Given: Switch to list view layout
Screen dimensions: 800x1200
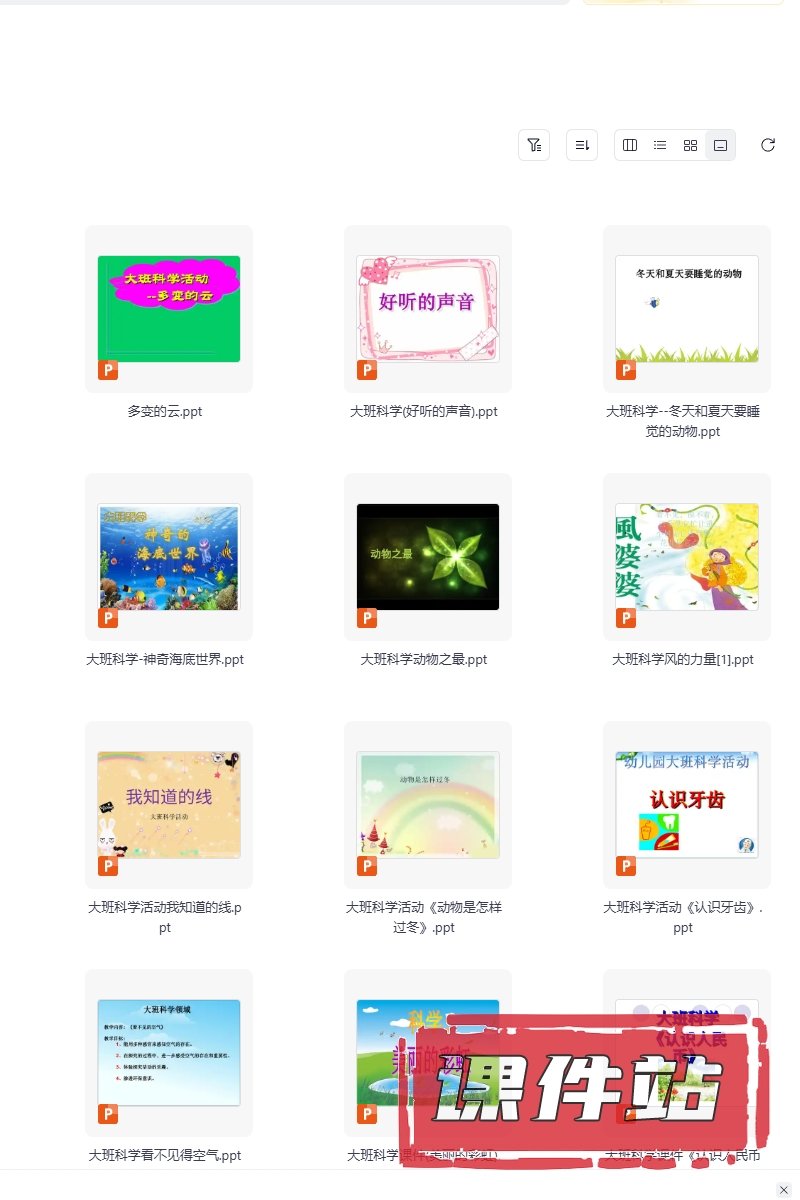Looking at the screenshot, I should pyautogui.click(x=660, y=145).
